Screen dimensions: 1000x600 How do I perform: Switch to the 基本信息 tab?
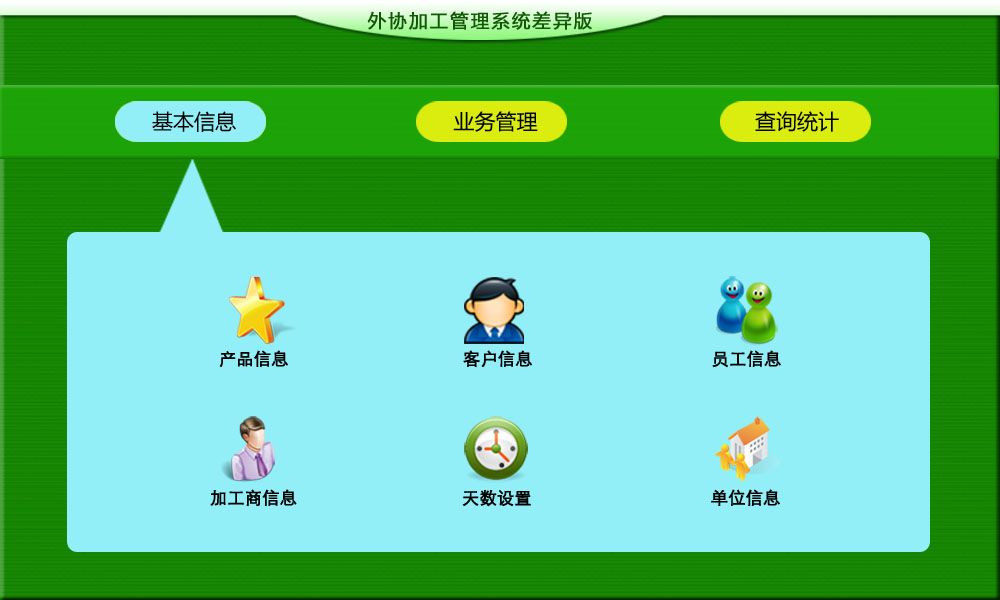pyautogui.click(x=191, y=122)
